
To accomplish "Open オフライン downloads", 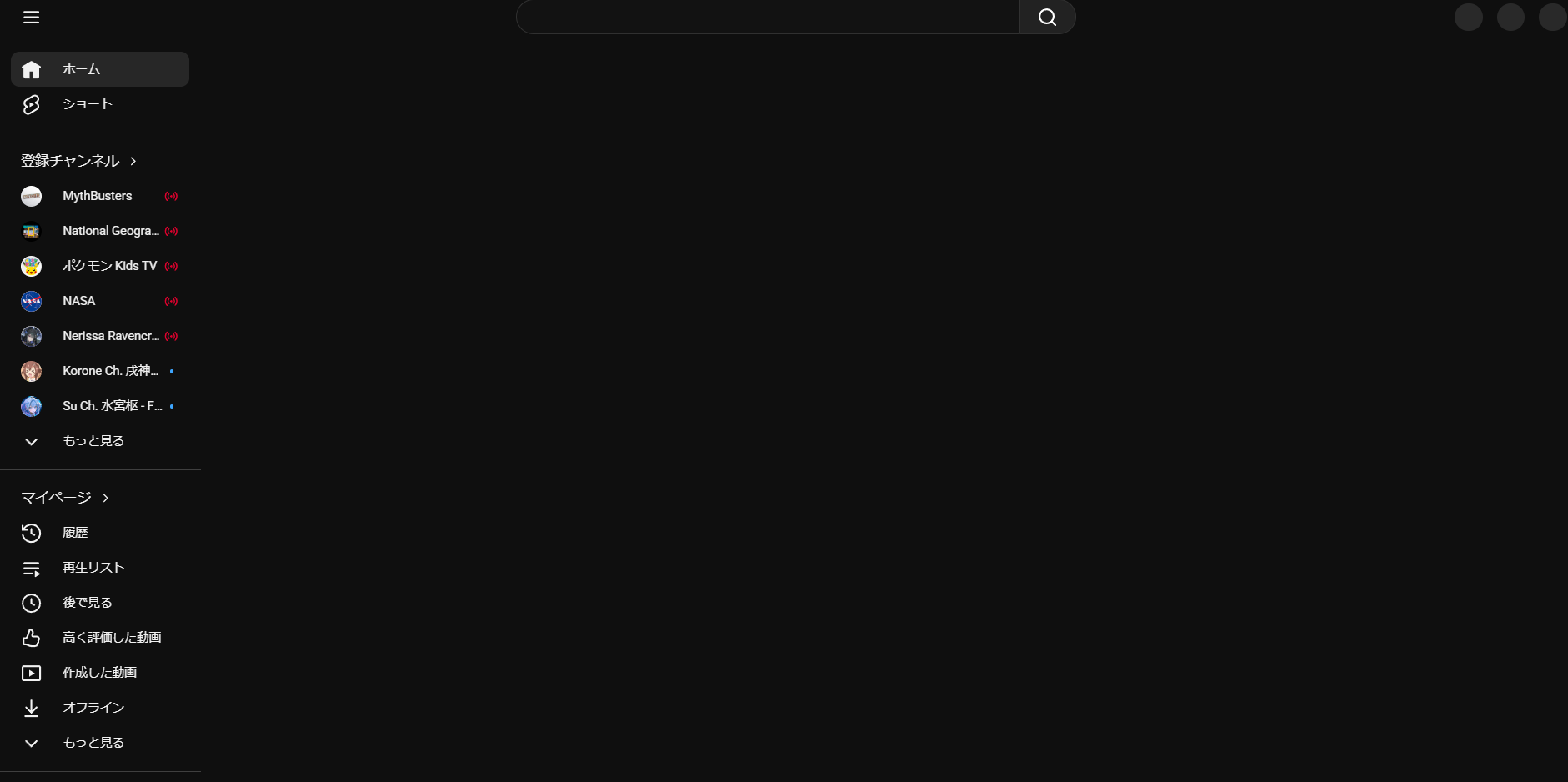I will pyautogui.click(x=93, y=708).
